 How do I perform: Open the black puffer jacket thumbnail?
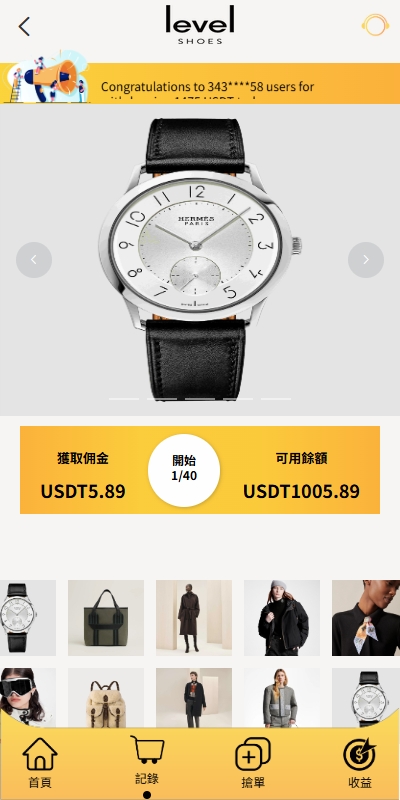(x=282, y=618)
